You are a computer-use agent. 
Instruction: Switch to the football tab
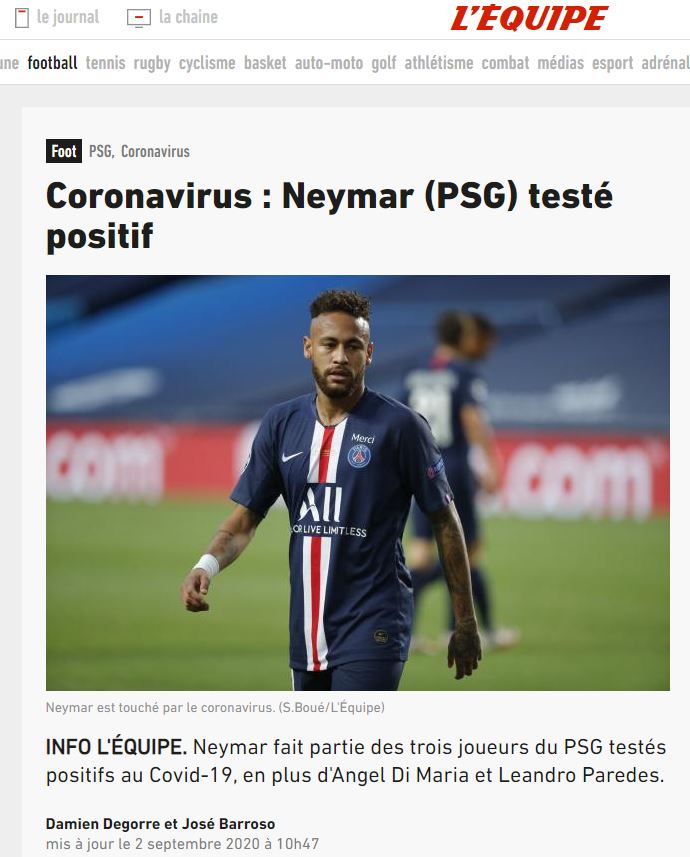tap(52, 63)
